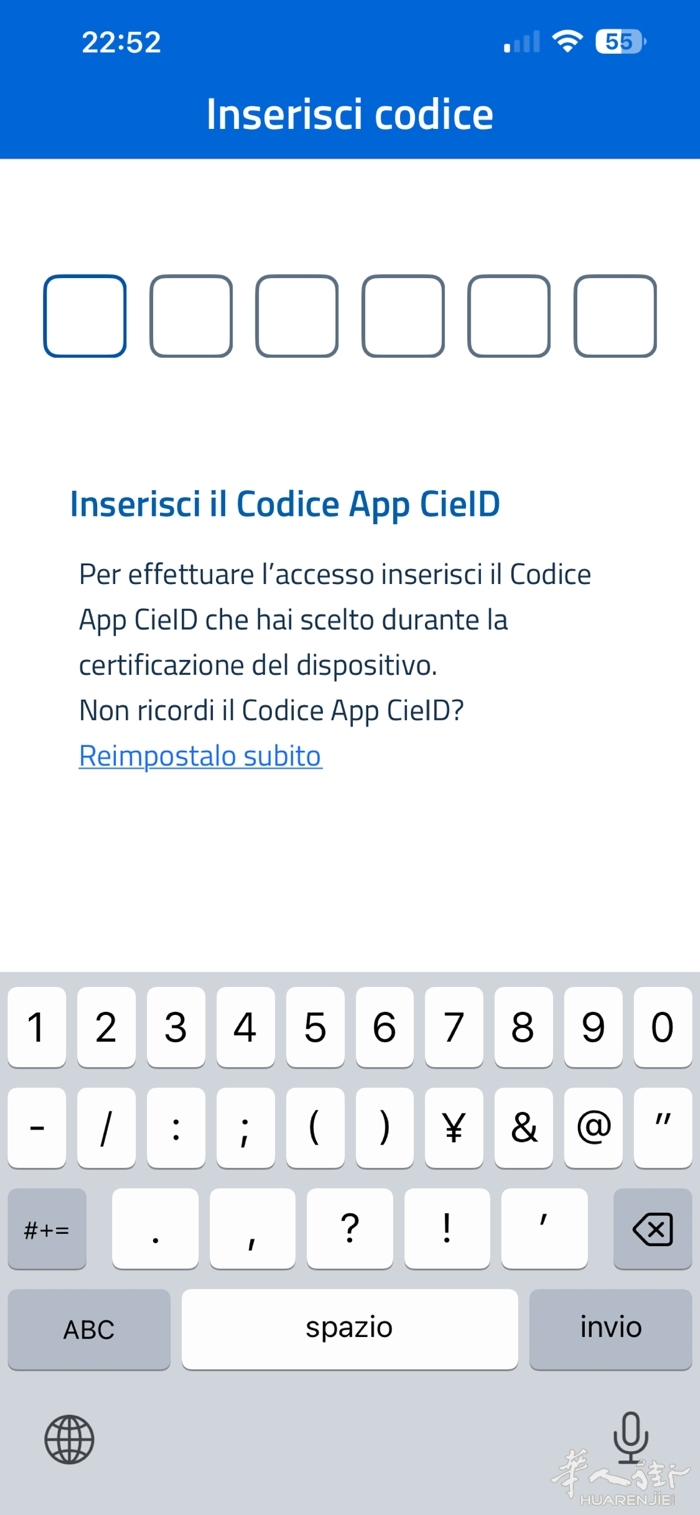Change keyboard language with globe icon
The height and width of the screenshot is (1515, 700).
click(69, 1440)
